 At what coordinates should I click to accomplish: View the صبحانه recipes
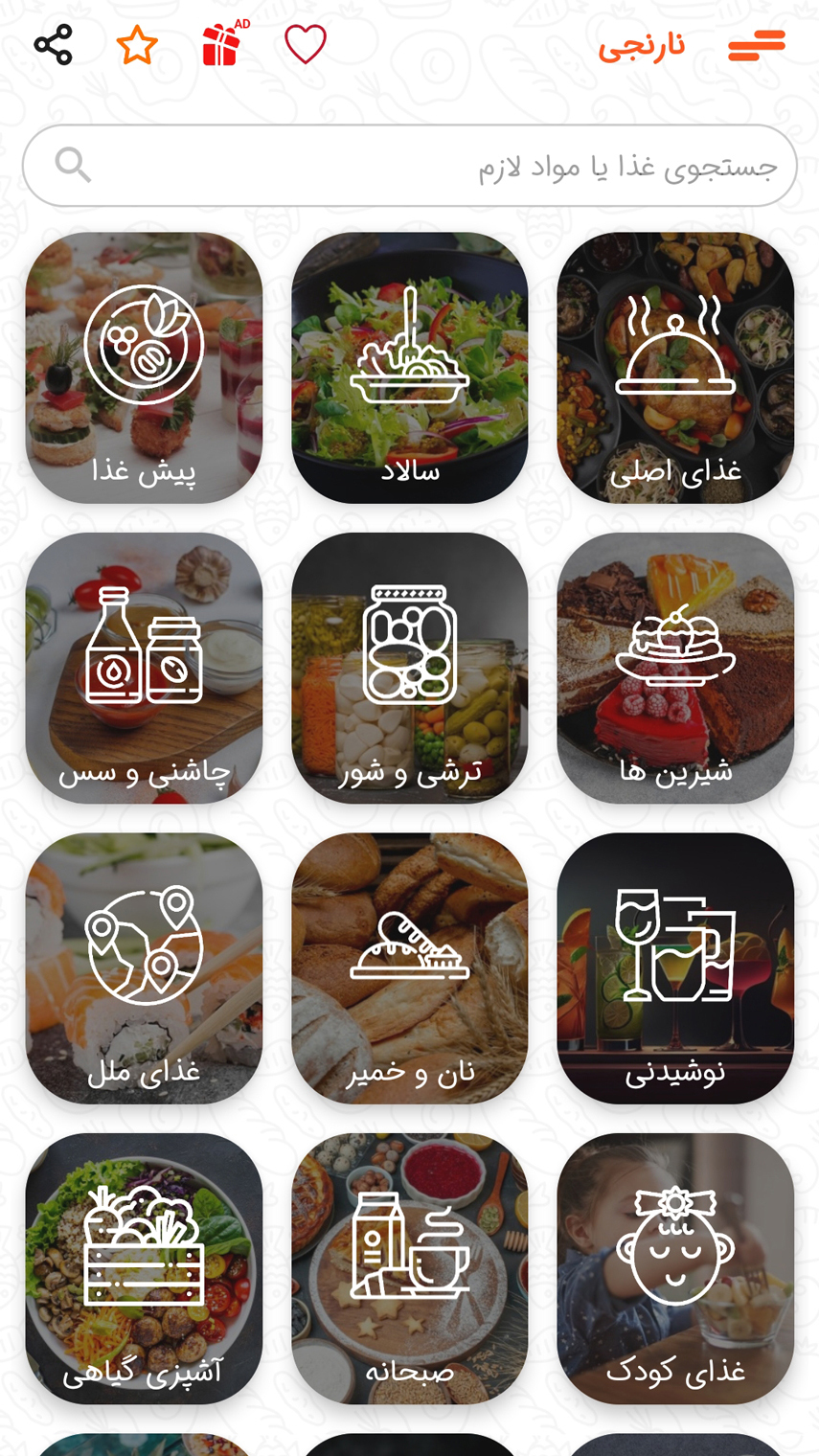410,1268
